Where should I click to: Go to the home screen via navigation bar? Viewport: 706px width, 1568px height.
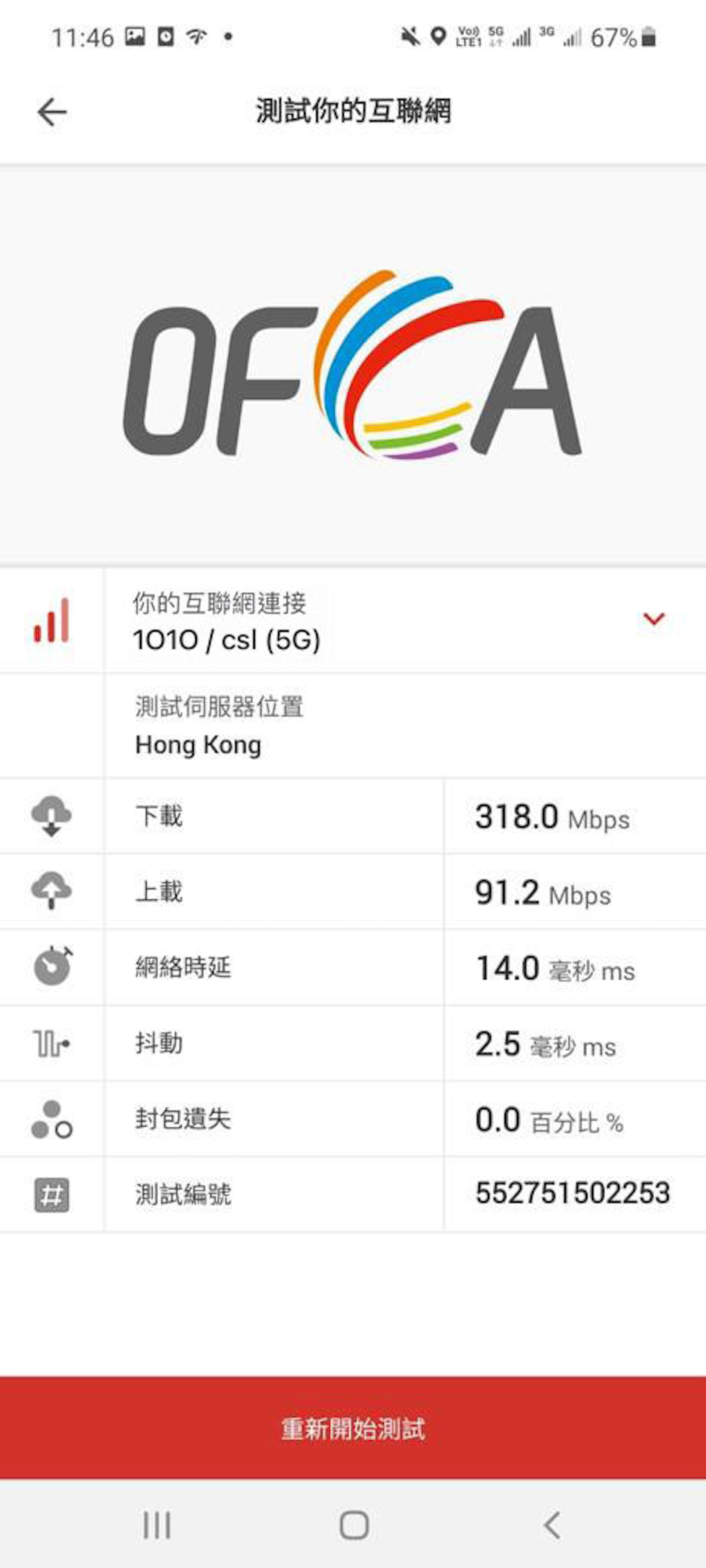(x=354, y=1525)
